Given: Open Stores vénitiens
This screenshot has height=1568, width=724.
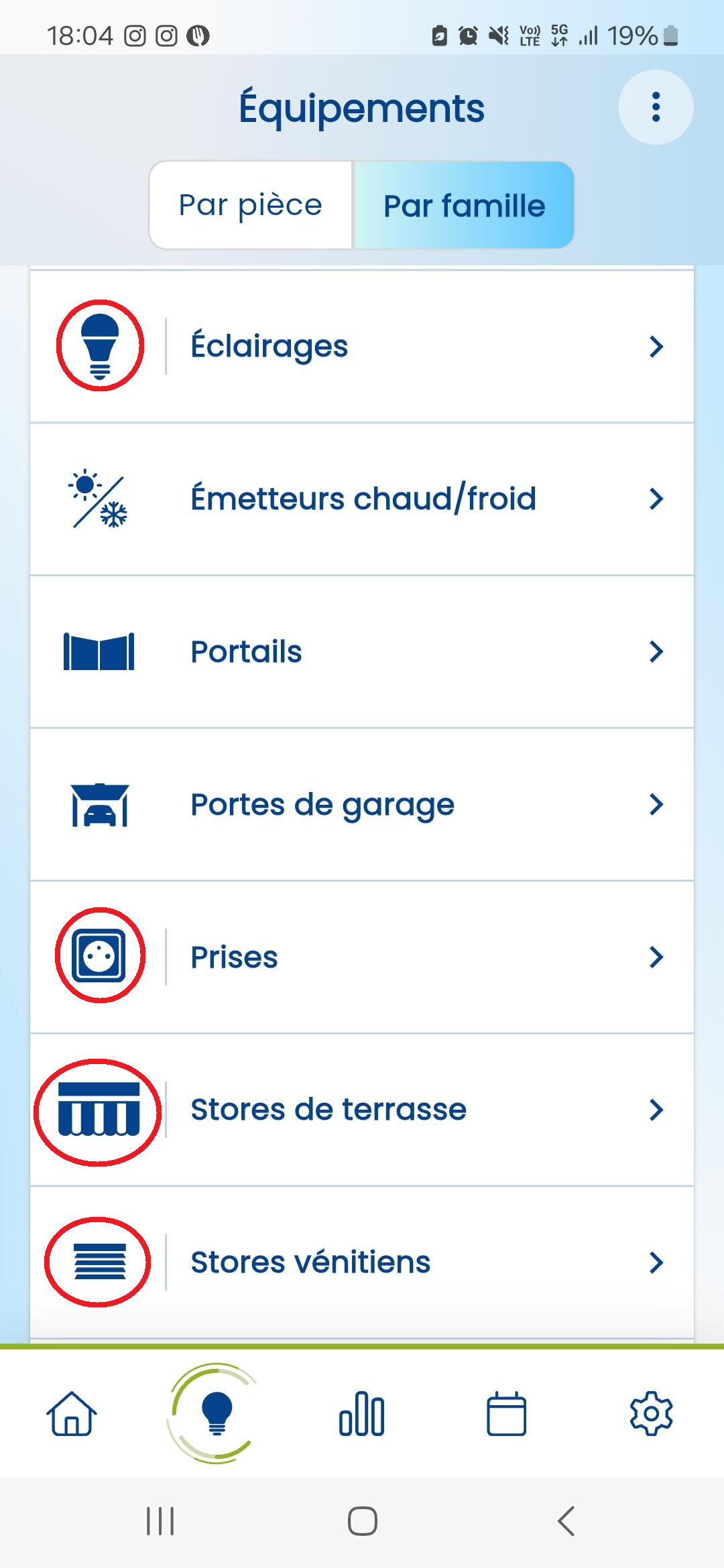Looking at the screenshot, I should [362, 1263].
